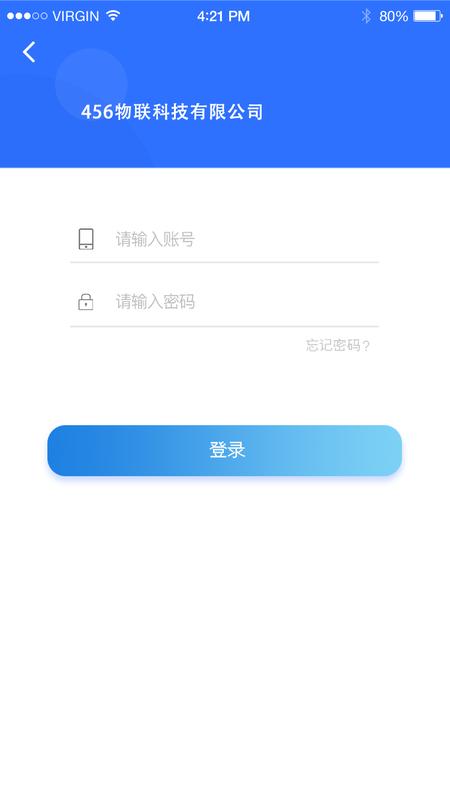This screenshot has height=800, width=450.
Task: Focus the 请输入账号 account field
Action: tap(224, 239)
